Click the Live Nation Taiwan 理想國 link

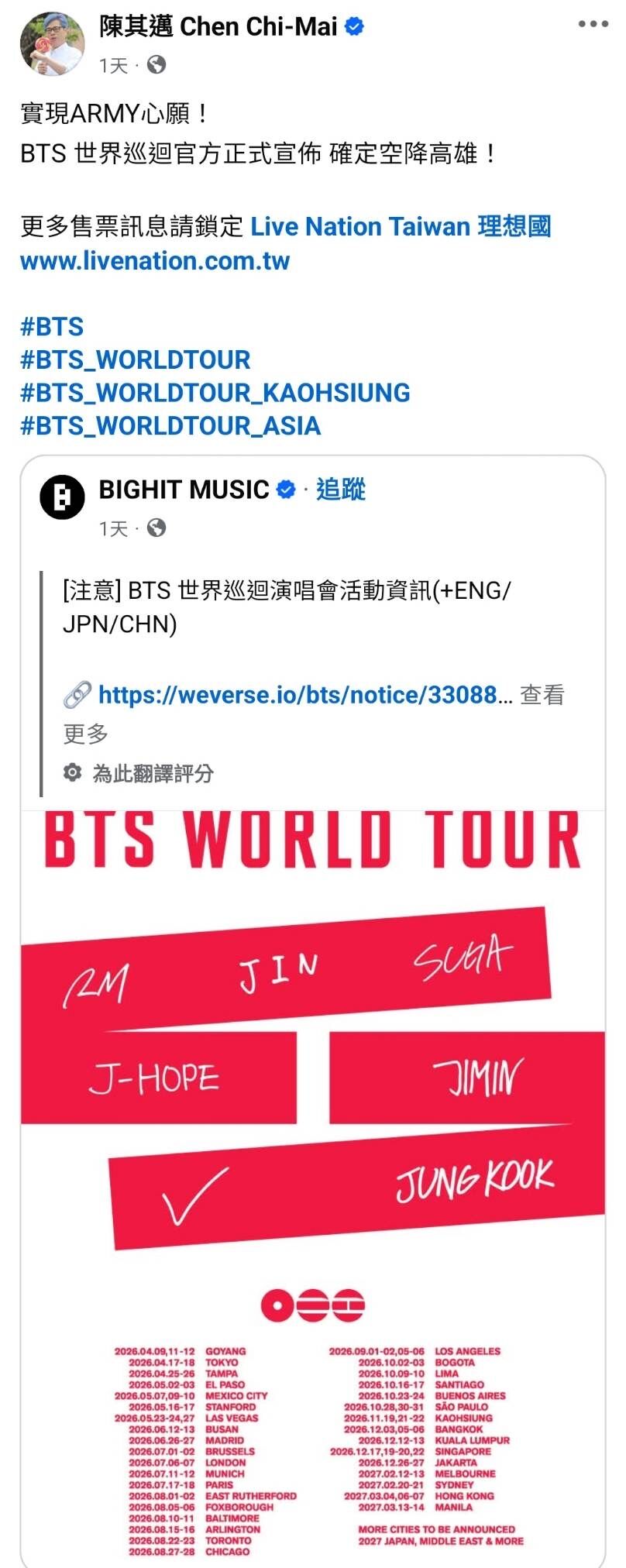point(402,226)
